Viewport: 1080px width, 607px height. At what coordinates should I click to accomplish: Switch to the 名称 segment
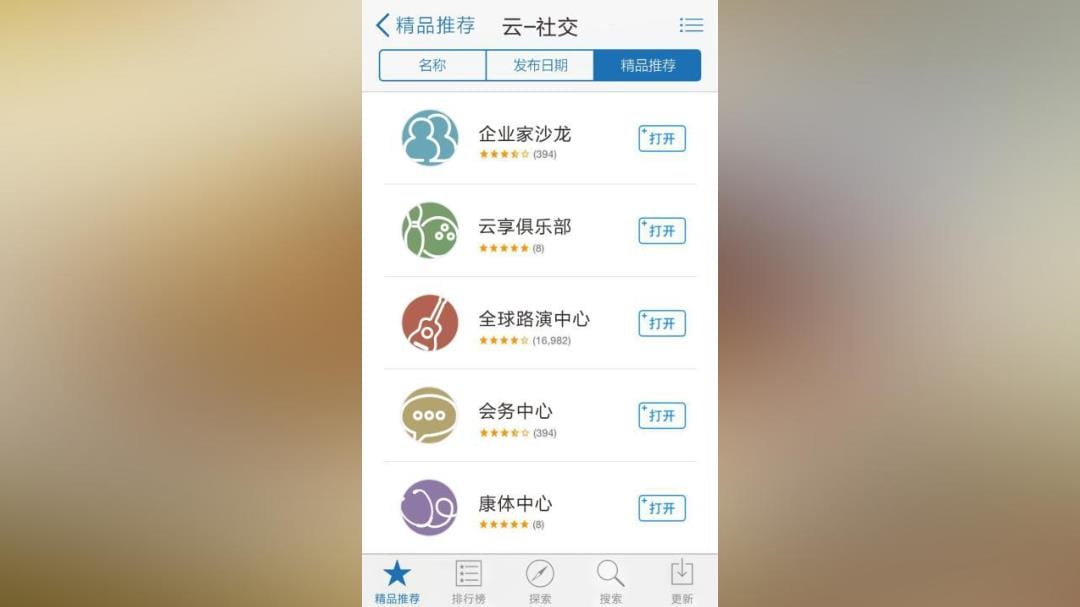pos(432,65)
